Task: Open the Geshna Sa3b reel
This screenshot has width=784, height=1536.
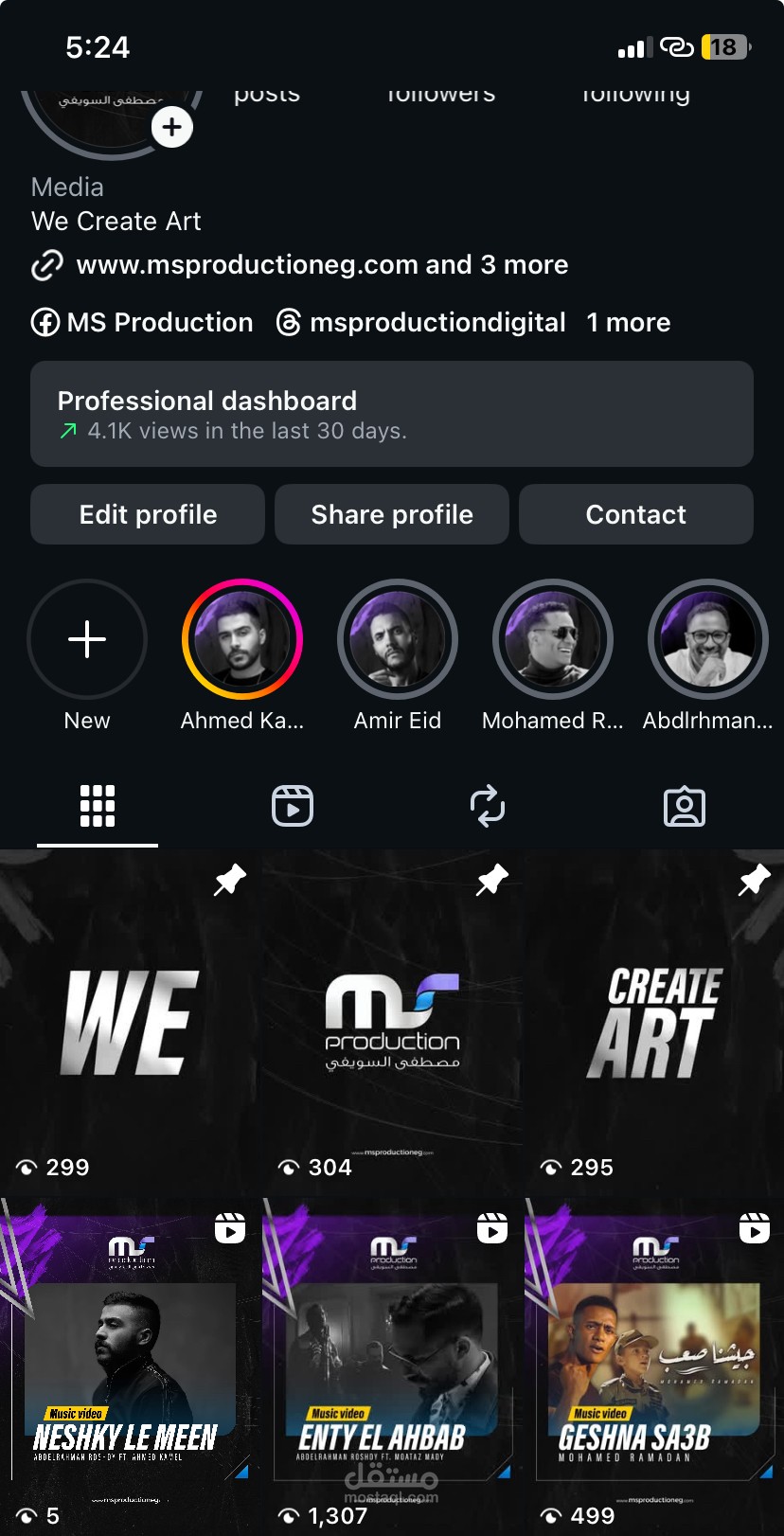Action: 653,1364
